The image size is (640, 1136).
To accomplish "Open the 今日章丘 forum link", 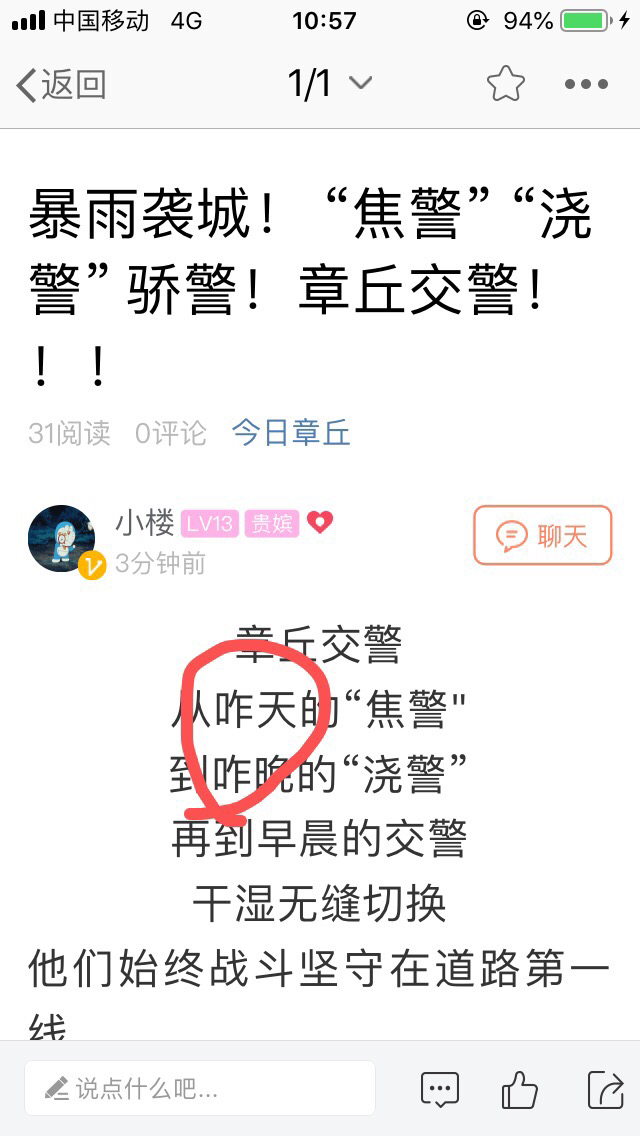I will (291, 433).
